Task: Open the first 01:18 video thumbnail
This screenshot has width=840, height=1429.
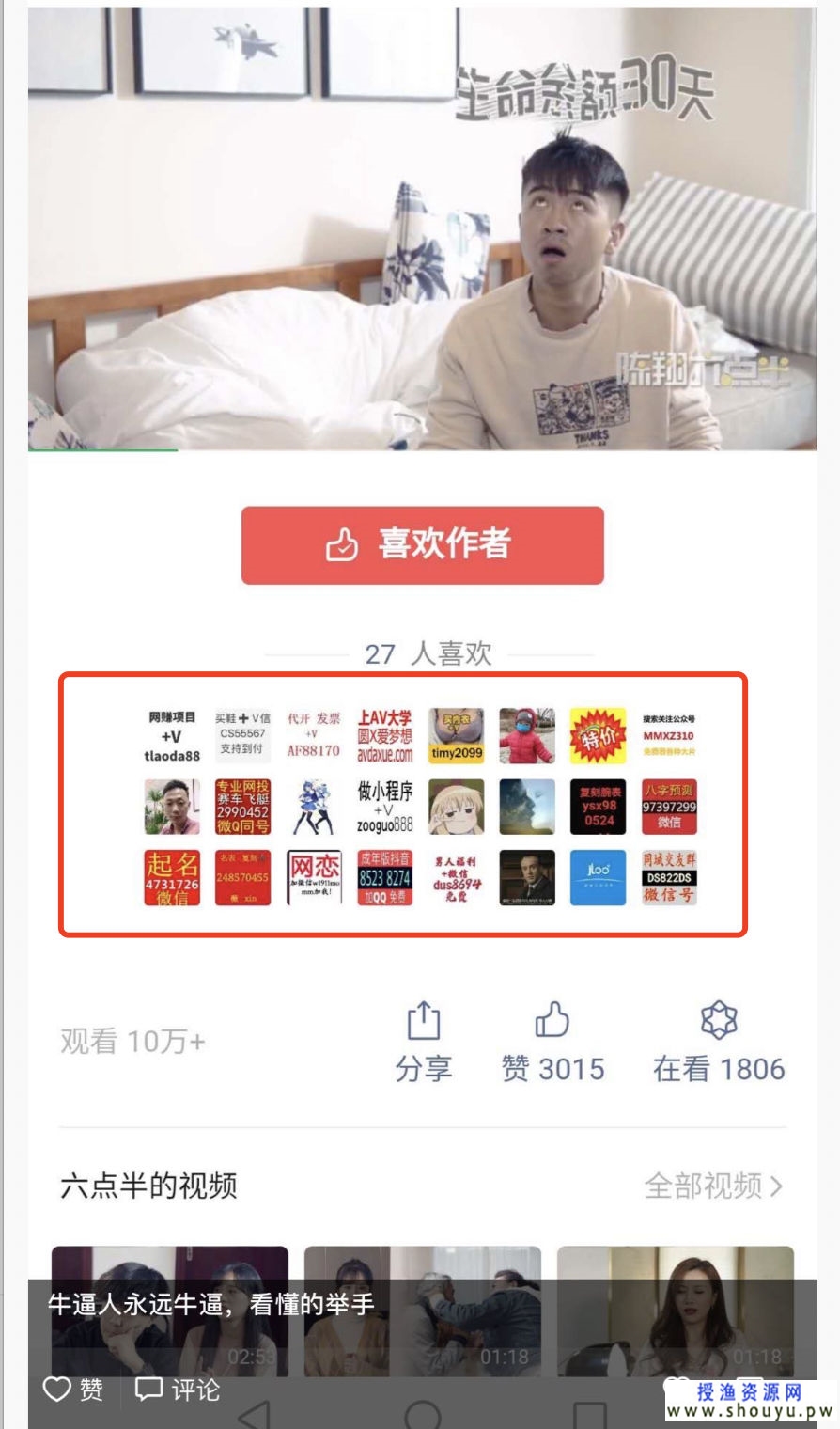Action: 423,1311
